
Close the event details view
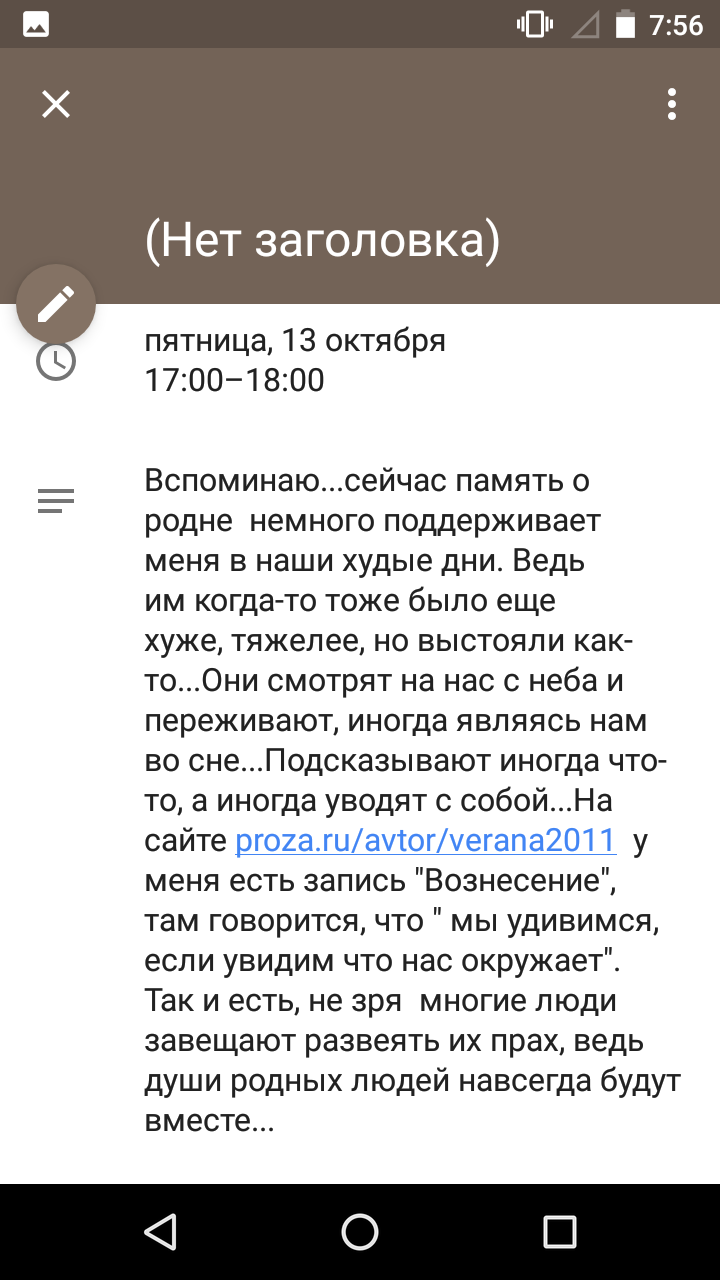tap(56, 104)
